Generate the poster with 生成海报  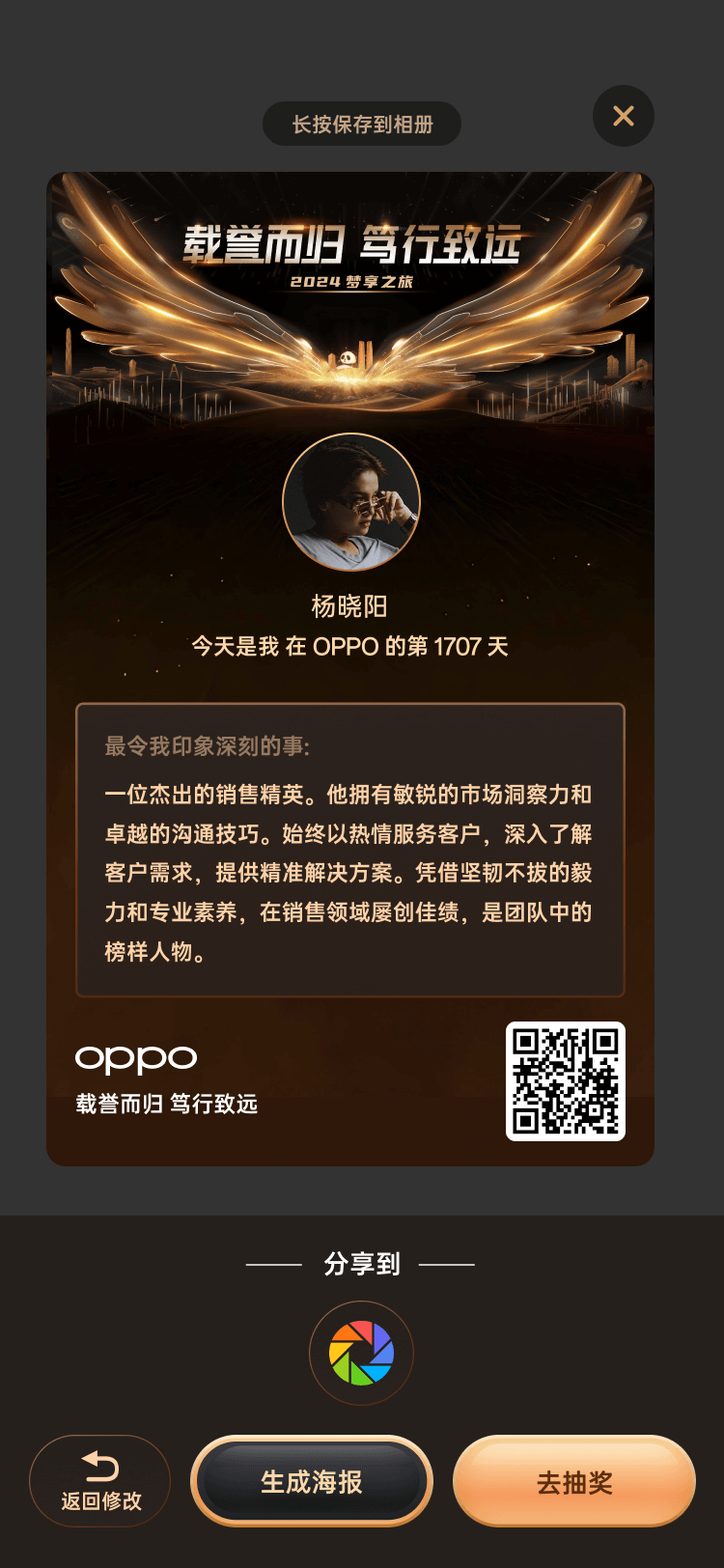tap(312, 1481)
